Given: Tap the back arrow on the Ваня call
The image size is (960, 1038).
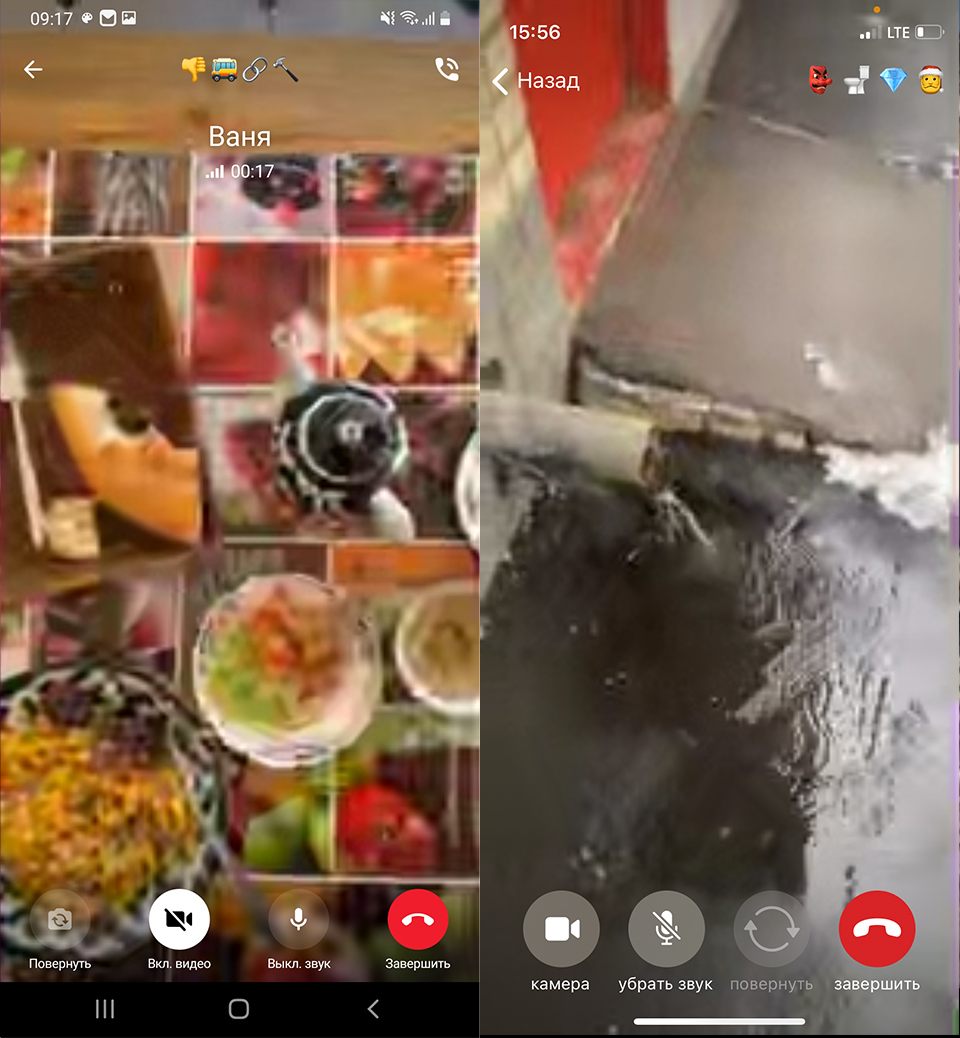Looking at the screenshot, I should [33, 69].
